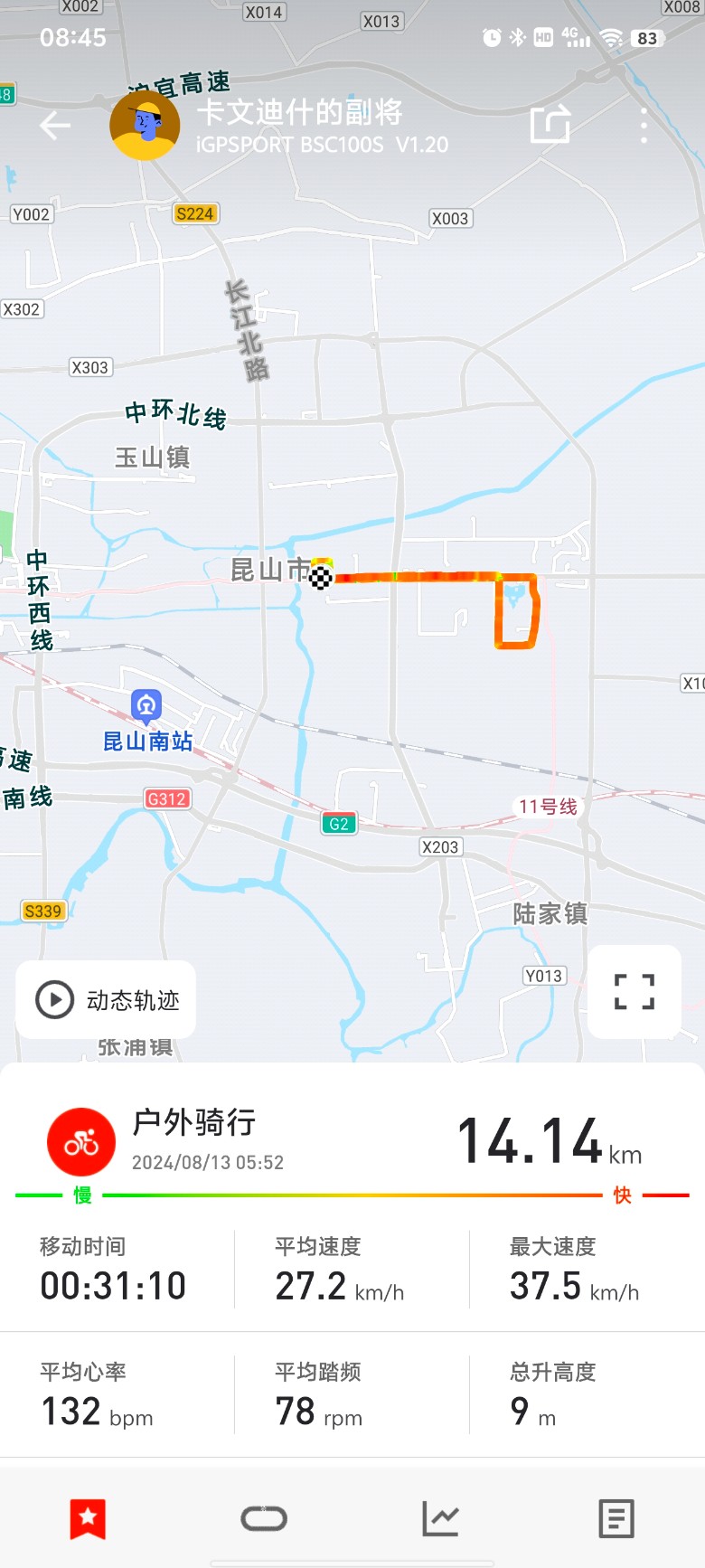The height and width of the screenshot is (1568, 705).
Task: Open the three-dot overflow menu
Action: click(x=644, y=126)
